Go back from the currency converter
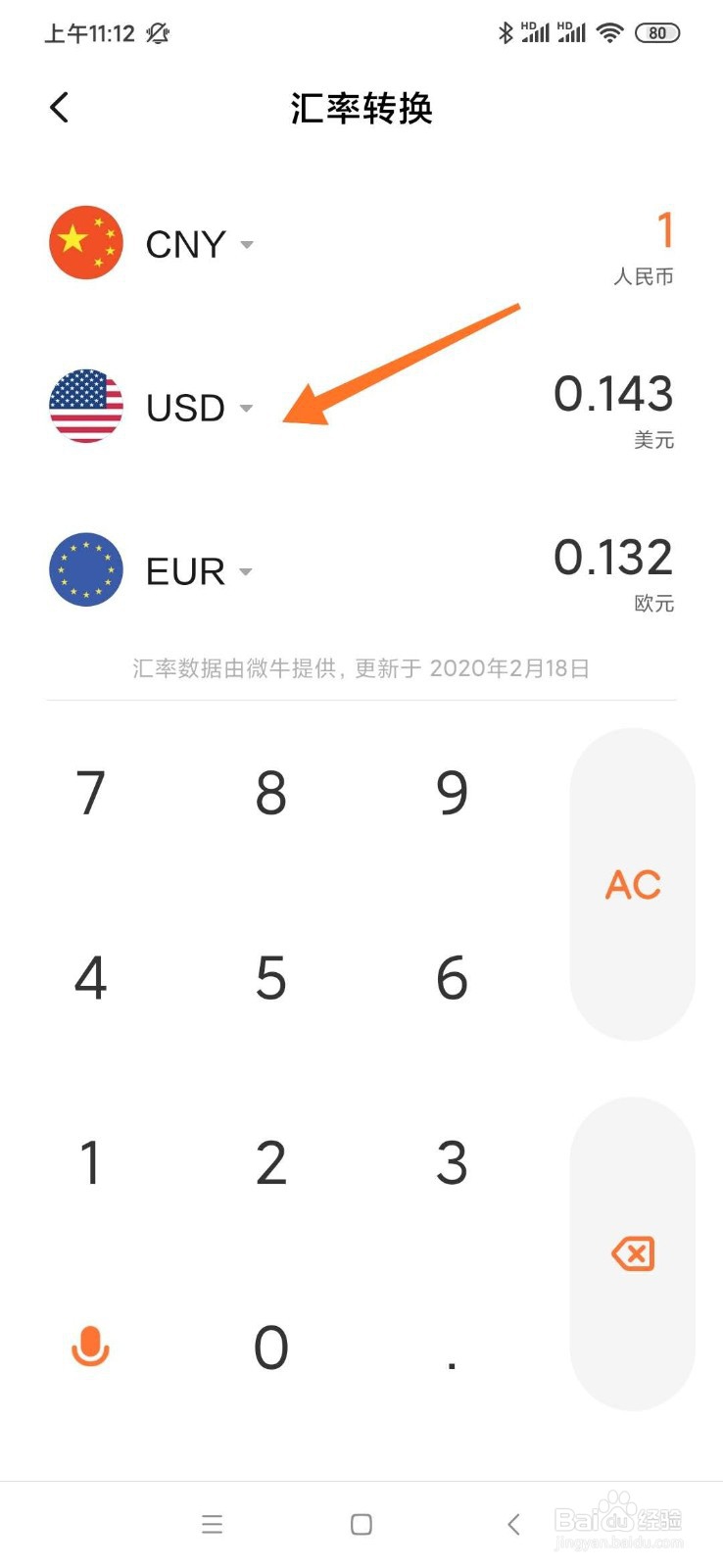This screenshot has height=1568, width=723. pos(60,108)
